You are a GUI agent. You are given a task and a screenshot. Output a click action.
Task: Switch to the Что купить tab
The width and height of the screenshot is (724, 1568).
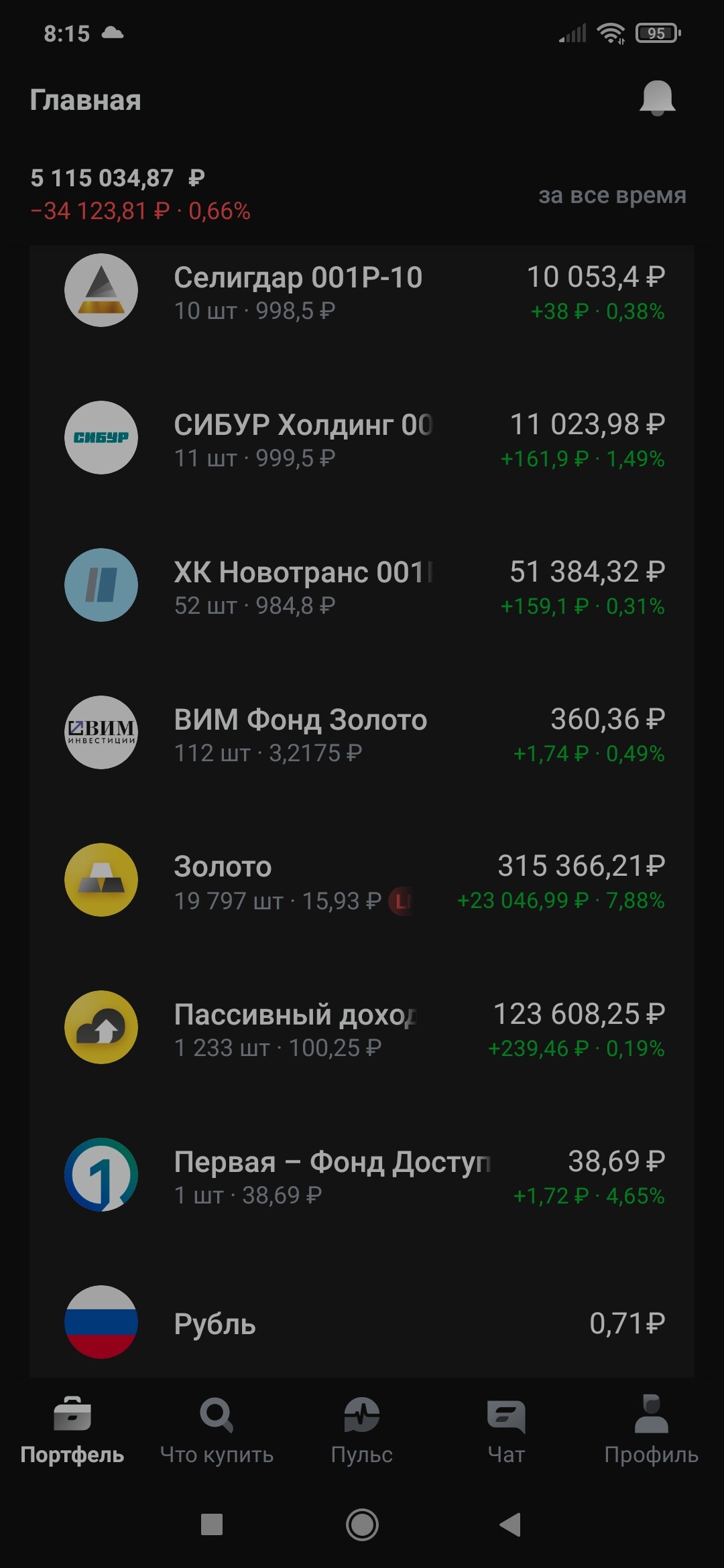[x=217, y=1431]
